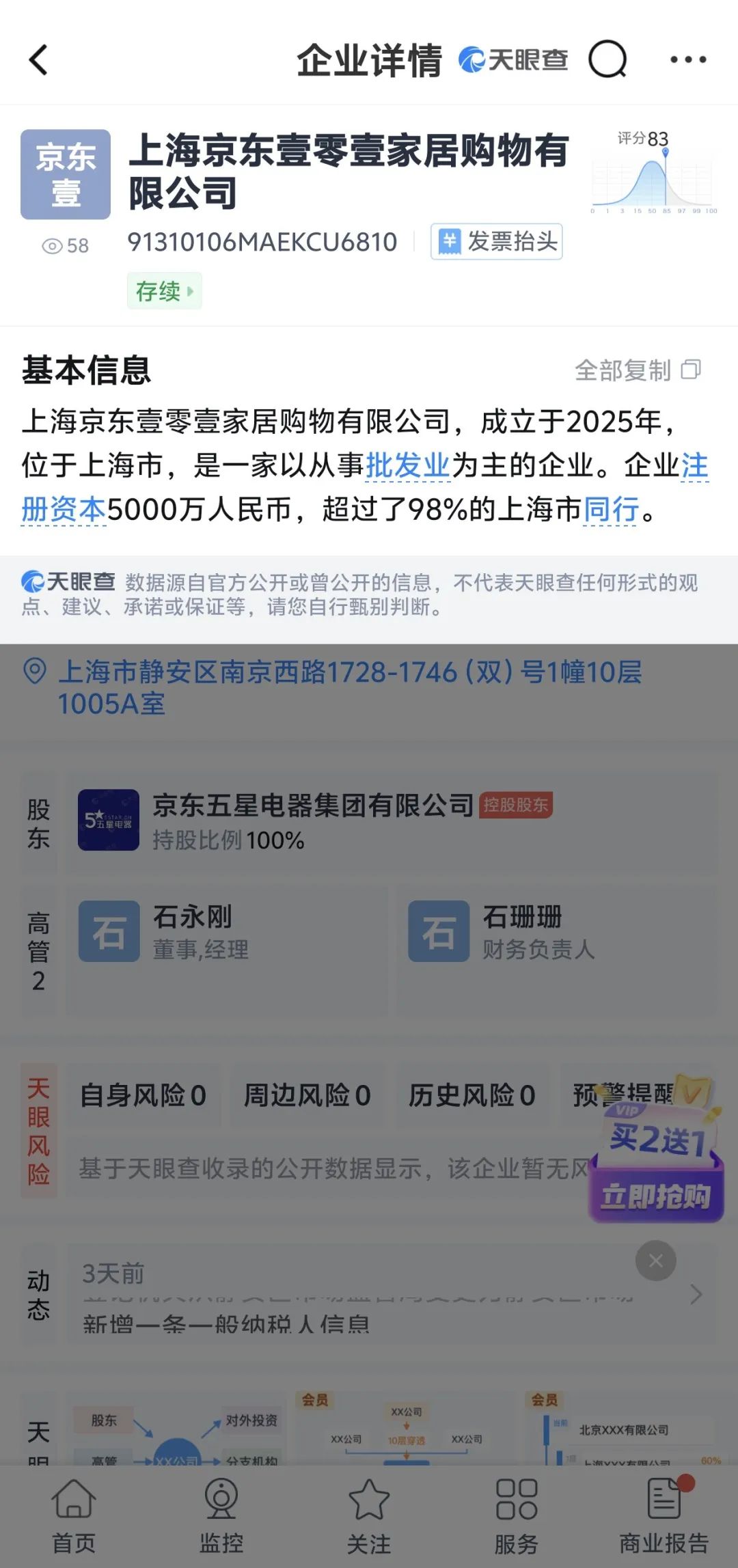The width and height of the screenshot is (738, 1568).
Task: Open the 批发业 industry link
Action: click(407, 466)
